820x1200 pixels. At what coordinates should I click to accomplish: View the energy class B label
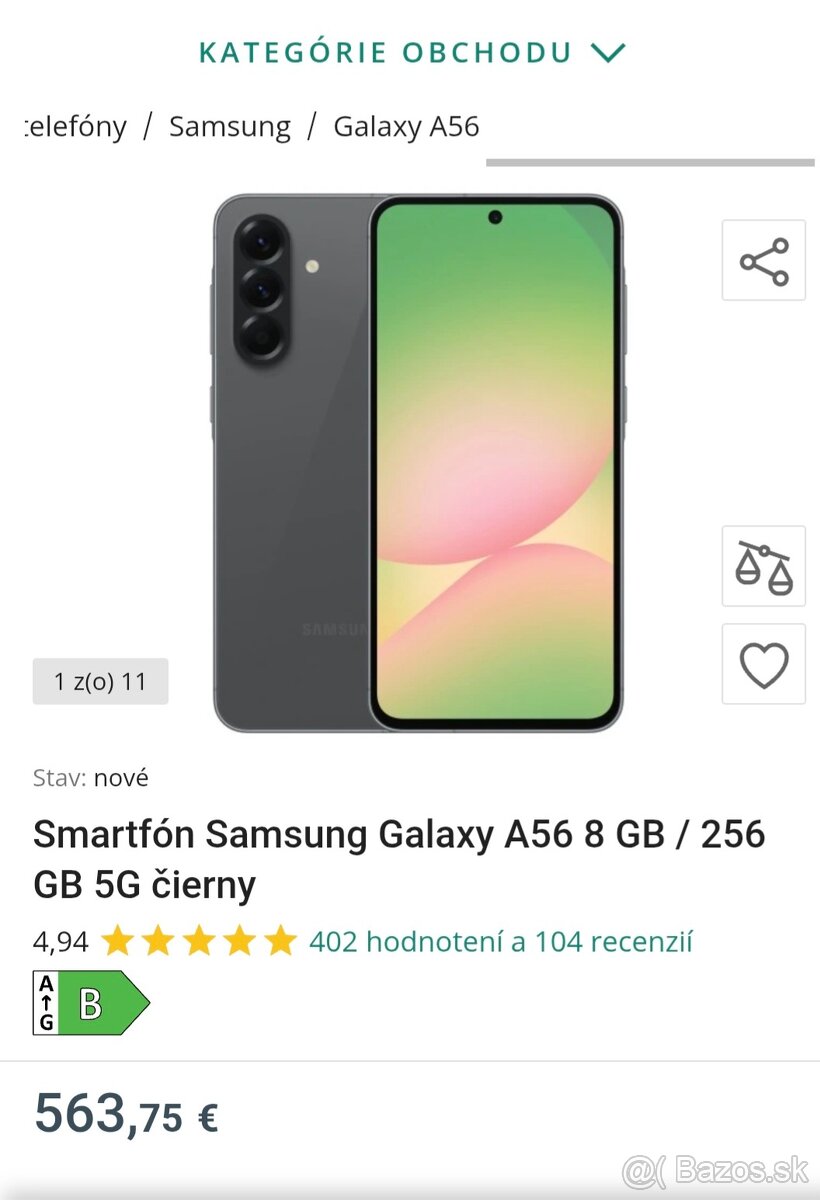(x=91, y=1002)
